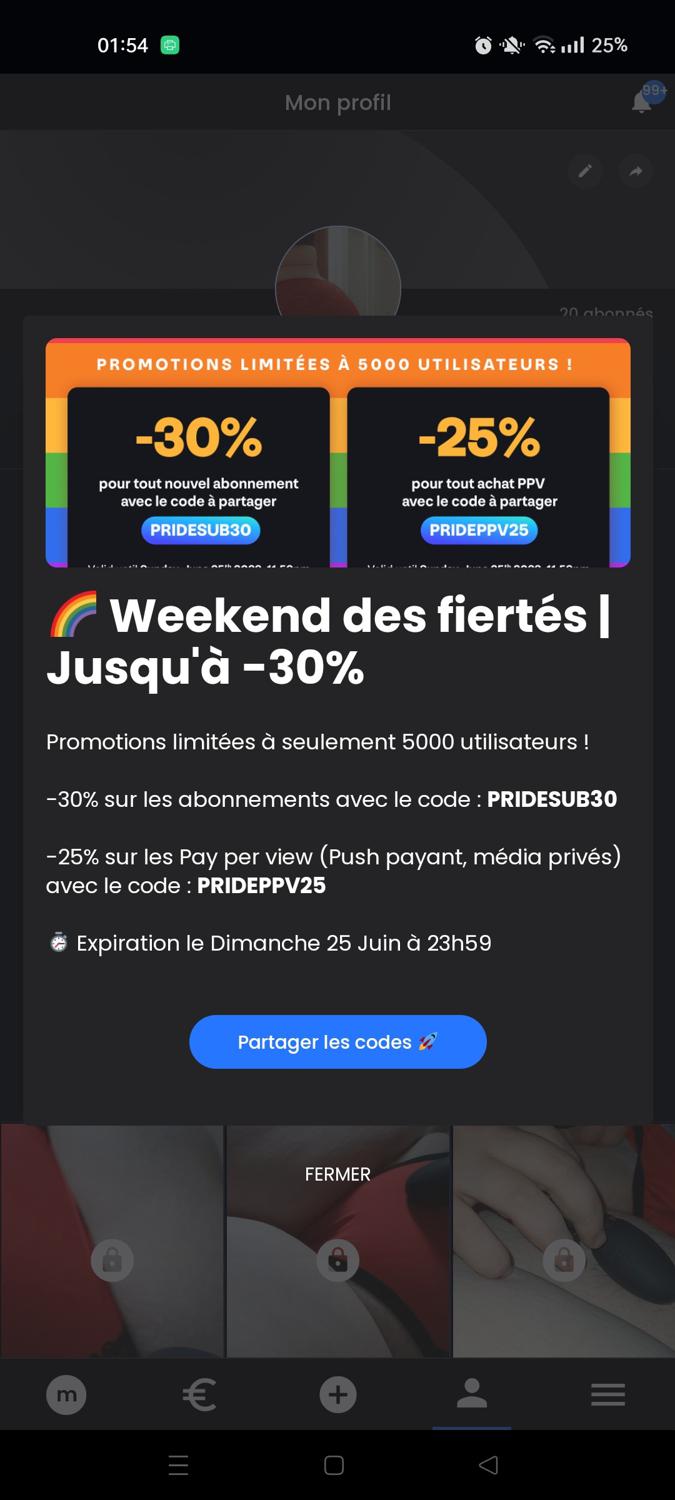The height and width of the screenshot is (1500, 675).
Task: Return to the phone home screen
Action: click(x=334, y=1465)
